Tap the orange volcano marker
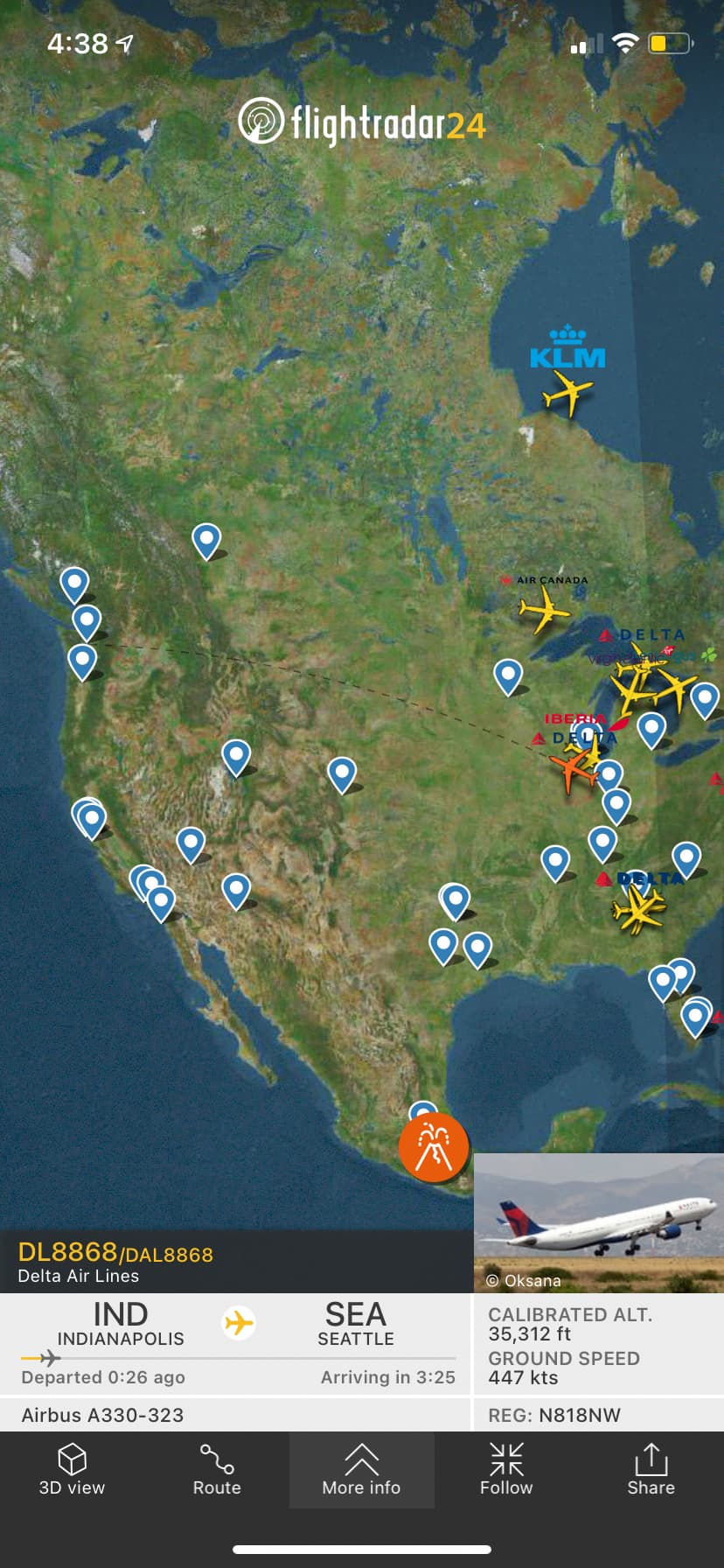 434,1147
